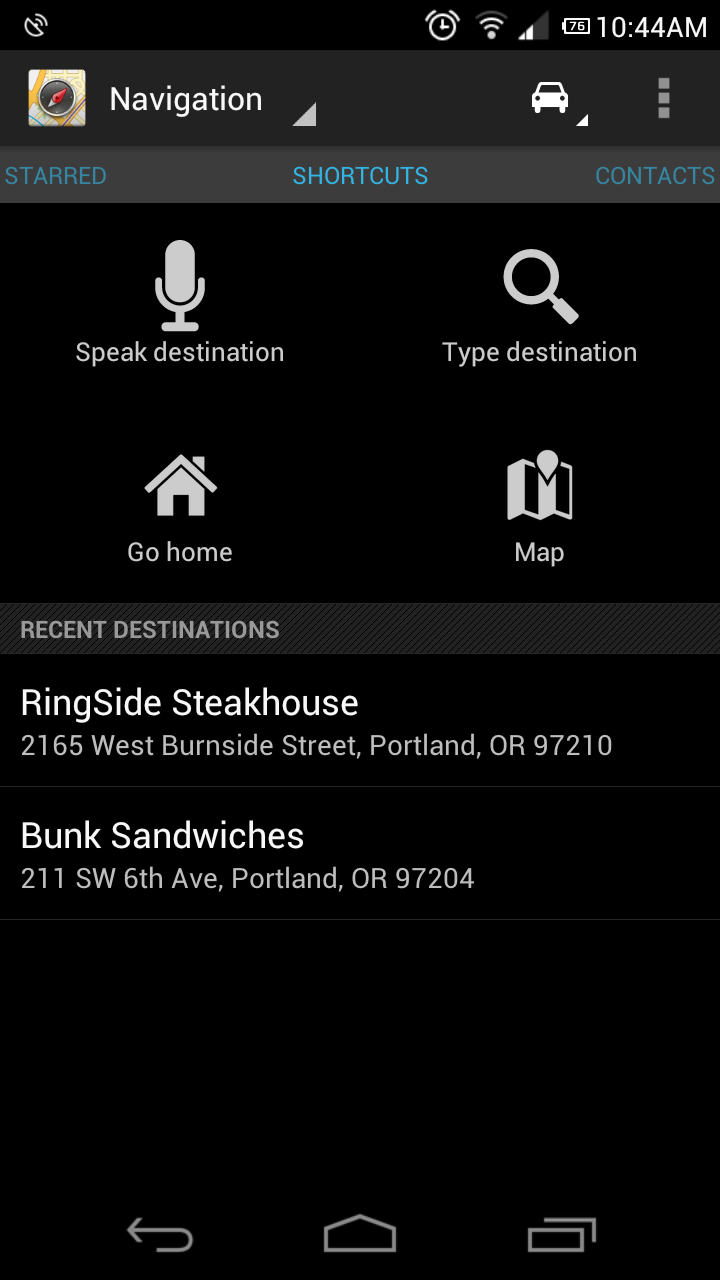
Task: Switch to the Starred tab
Action: pyautogui.click(x=56, y=176)
